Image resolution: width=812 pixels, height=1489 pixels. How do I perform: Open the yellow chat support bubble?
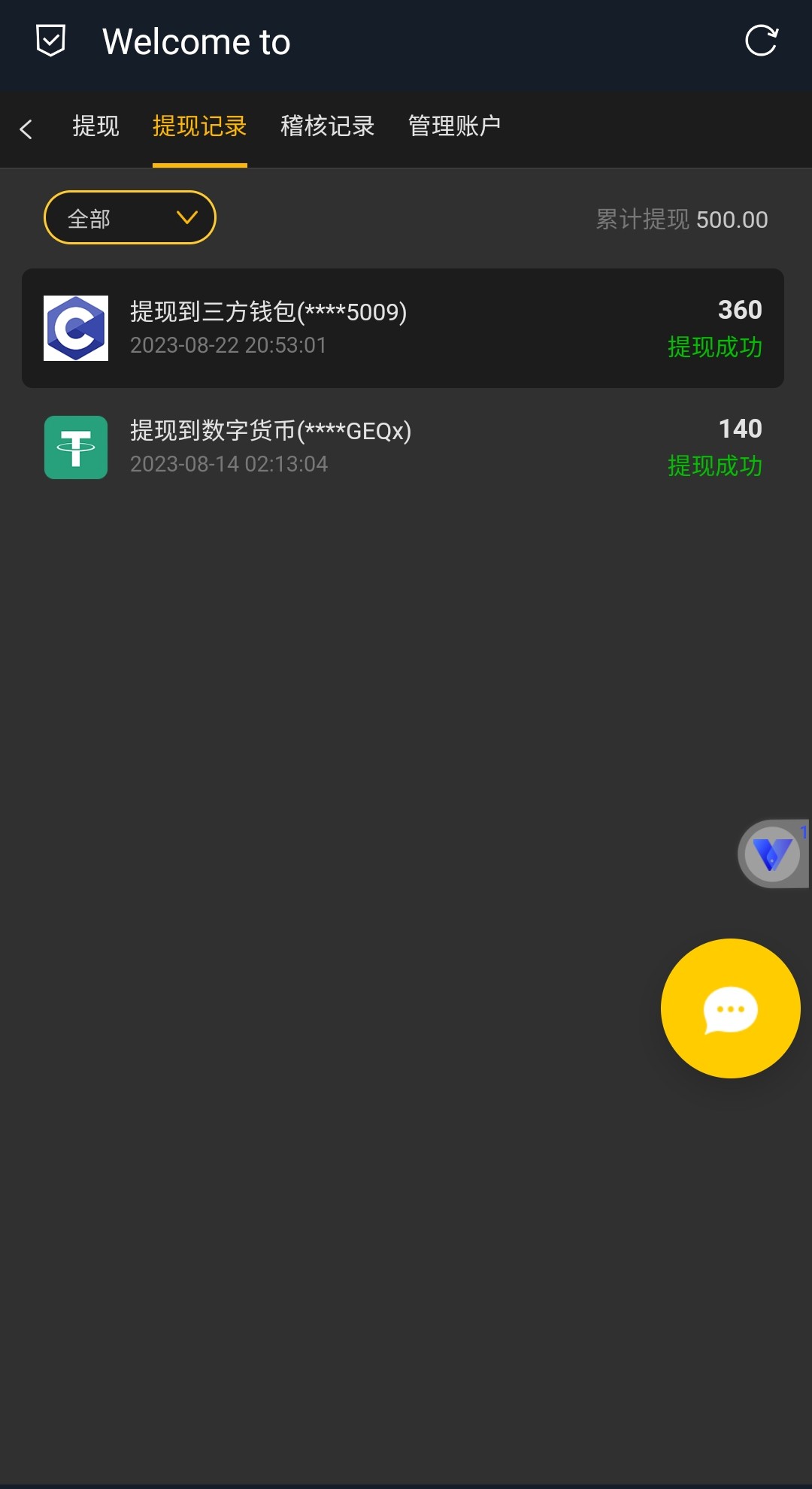[729, 1008]
